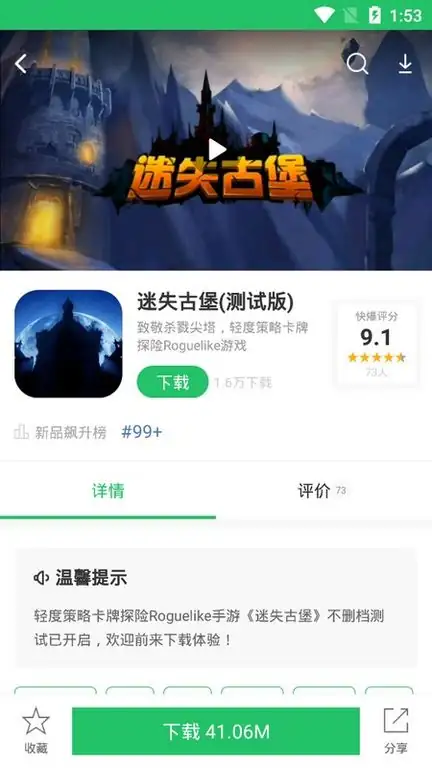This screenshot has height=768, width=432.
Task: Go back using the top-left arrow
Action: point(21,64)
